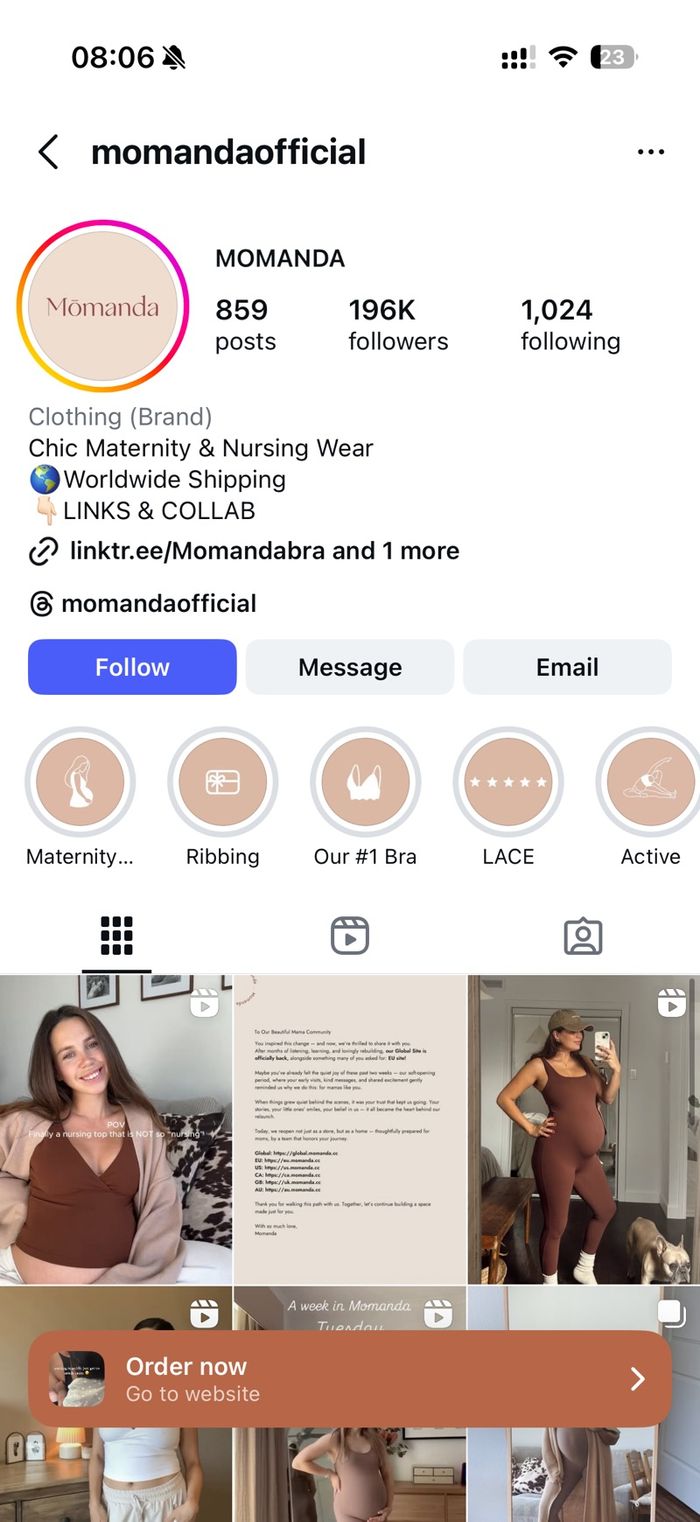Open the LACE highlight
This screenshot has width=700, height=1522.
(x=508, y=782)
